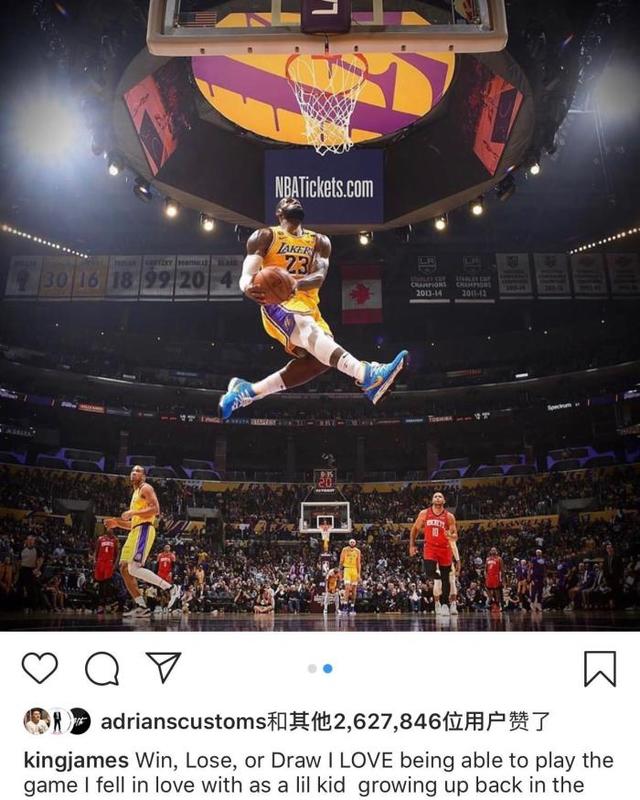
Task: View the dunk photo full screen
Action: point(320,315)
